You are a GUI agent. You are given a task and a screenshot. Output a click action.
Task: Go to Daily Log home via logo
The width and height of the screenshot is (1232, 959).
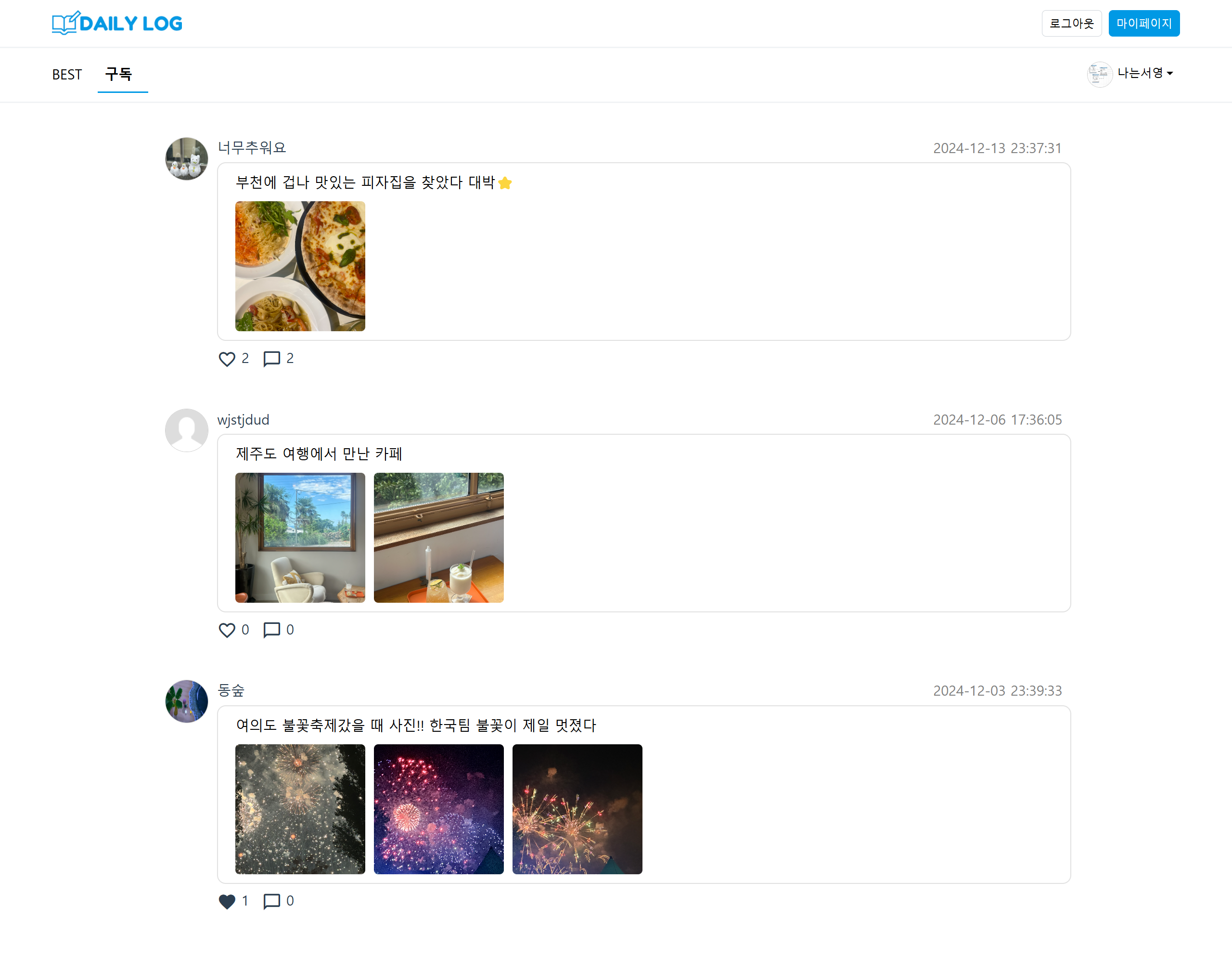point(117,23)
